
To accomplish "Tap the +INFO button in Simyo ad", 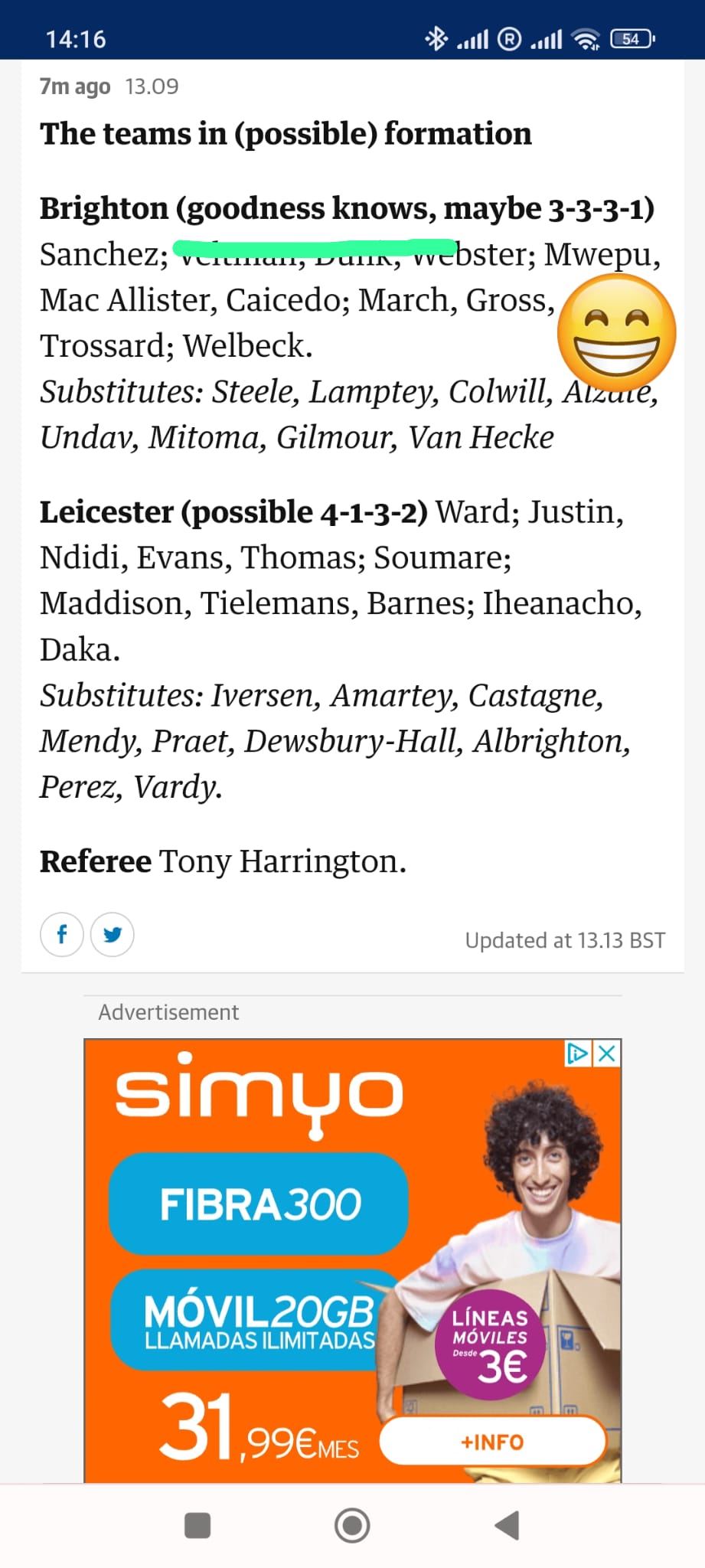I will (x=492, y=1442).
